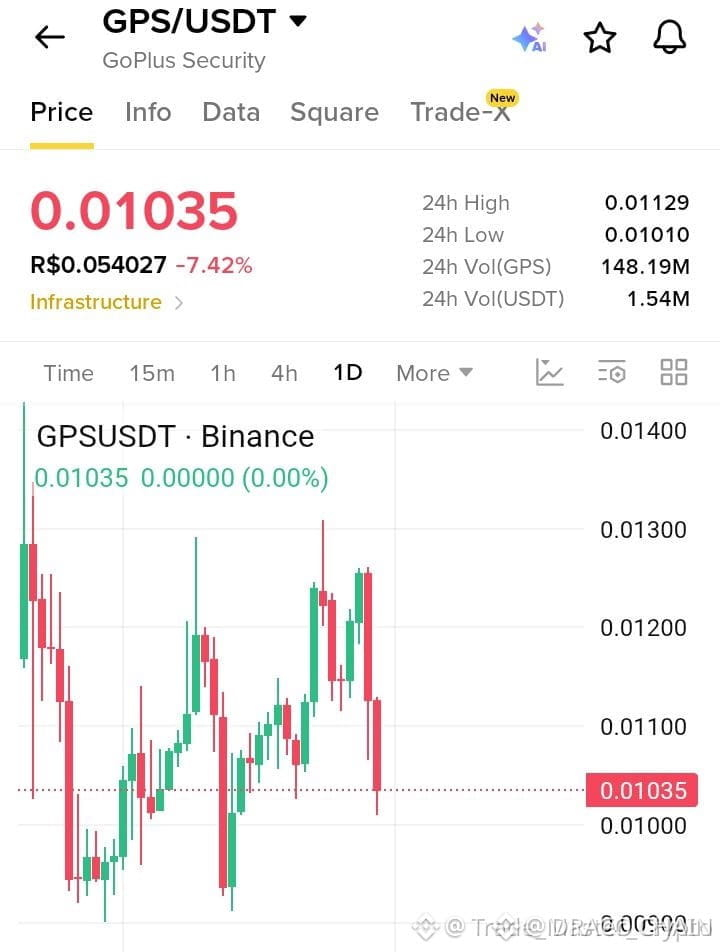Open the AI assistant sparkle icon
Viewport: 720px width, 952px height.
click(x=530, y=38)
